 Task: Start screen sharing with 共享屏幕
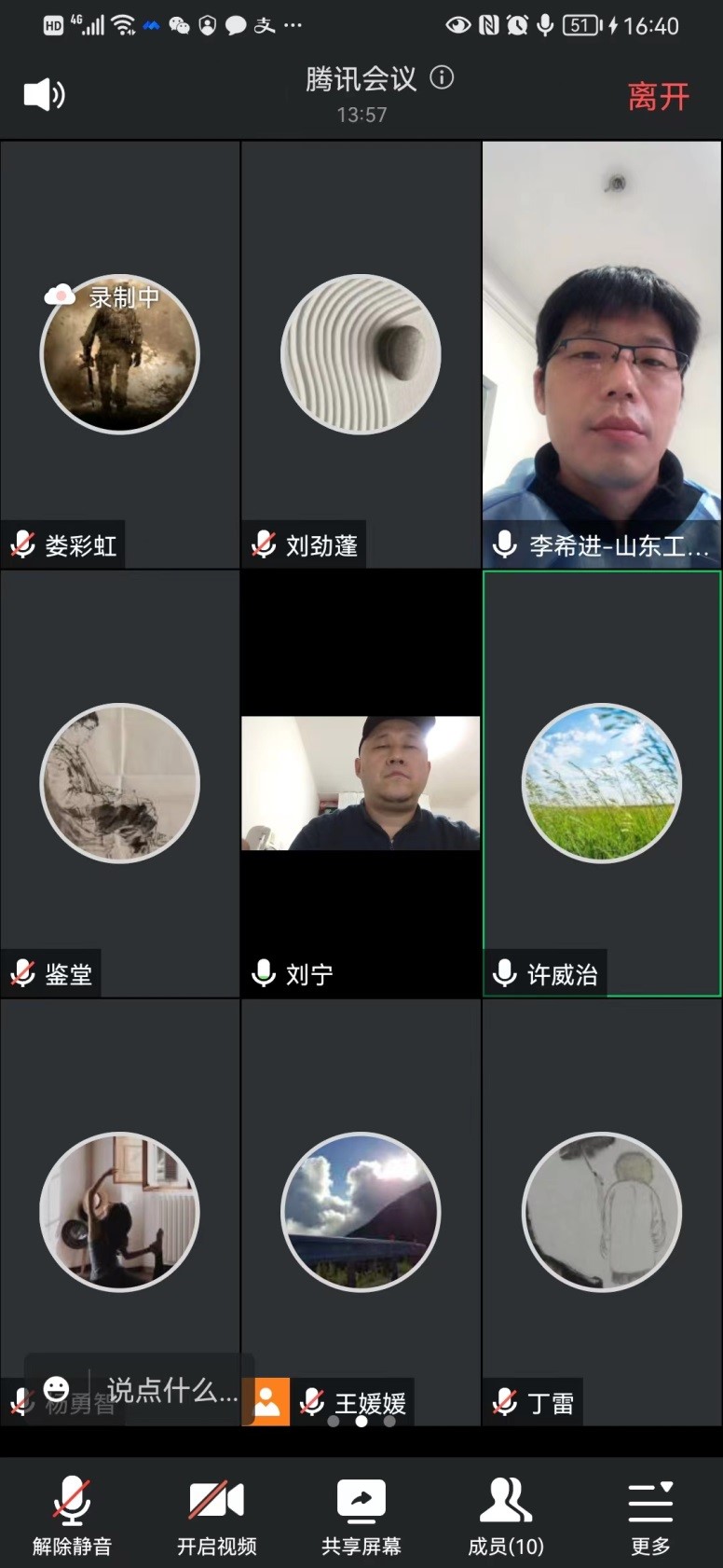point(361,1515)
